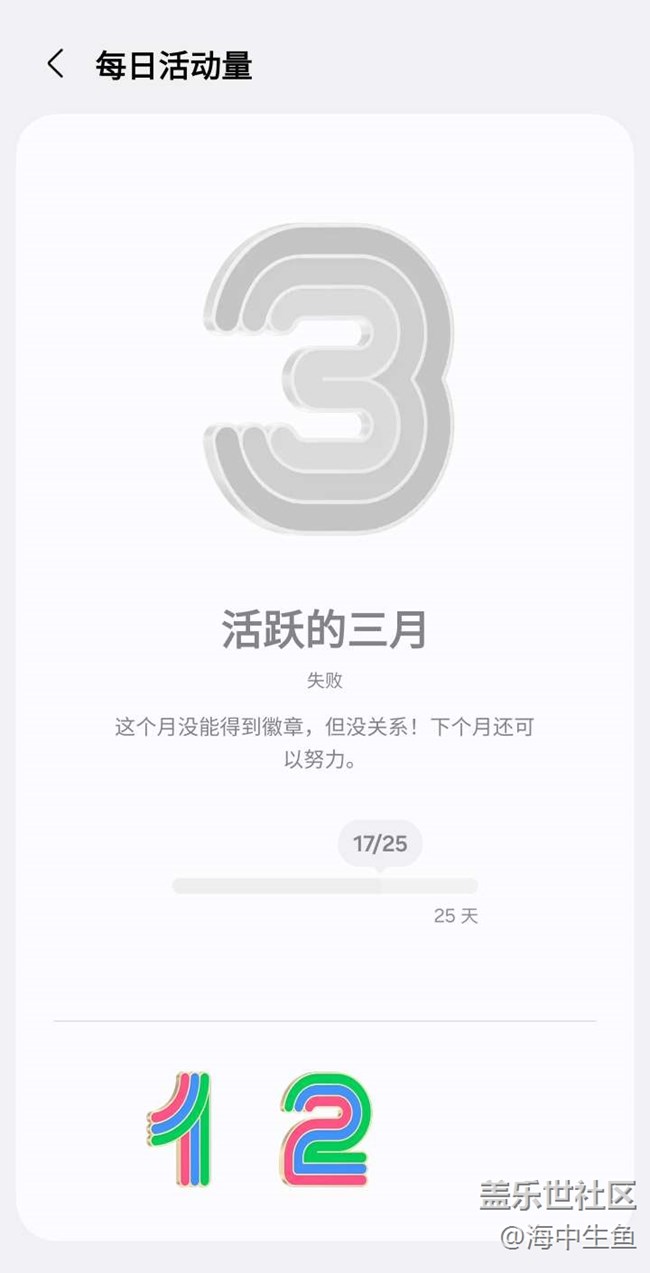Screen dimensions: 650x1273
Task: Go back from the 每日活动量 page
Action: tap(56, 65)
